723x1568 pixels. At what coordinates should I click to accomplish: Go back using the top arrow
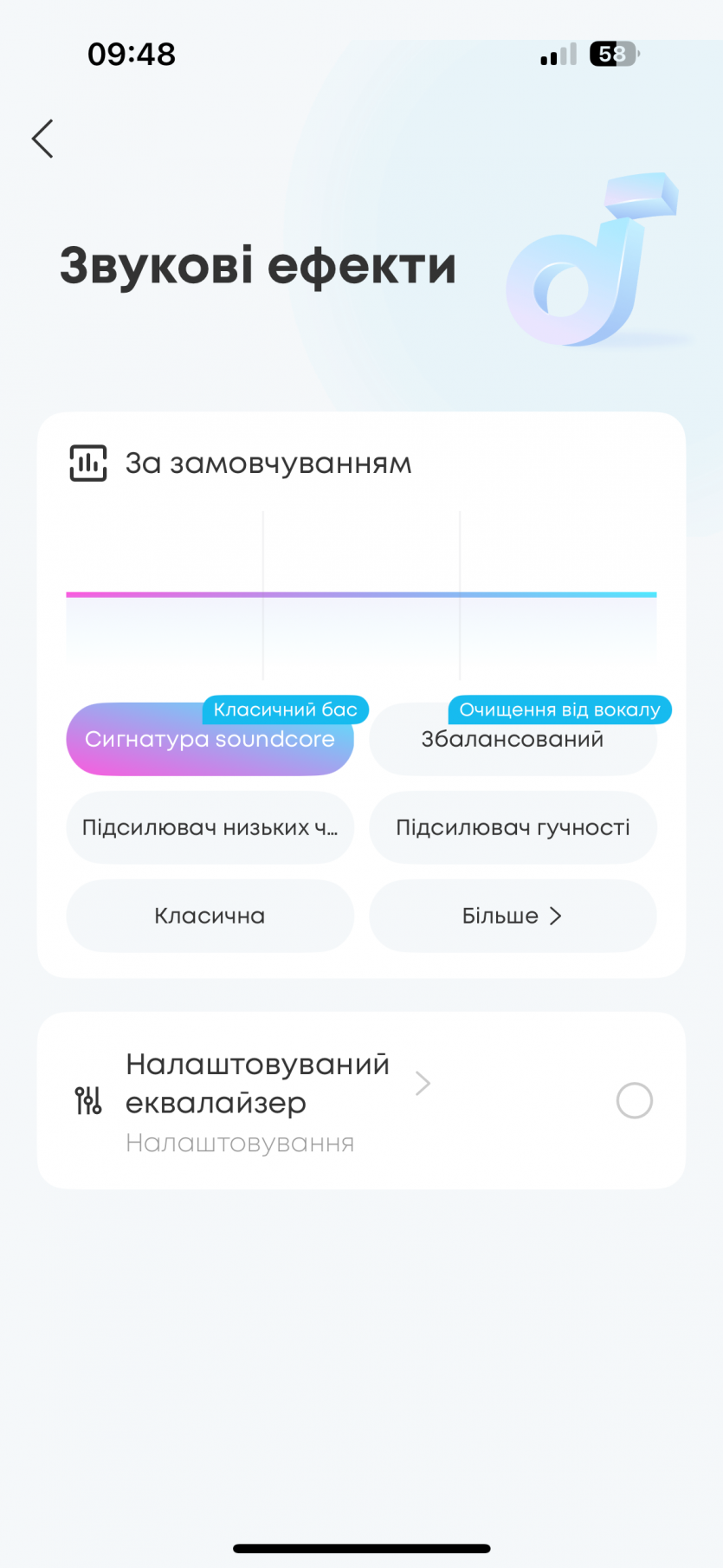[42, 139]
